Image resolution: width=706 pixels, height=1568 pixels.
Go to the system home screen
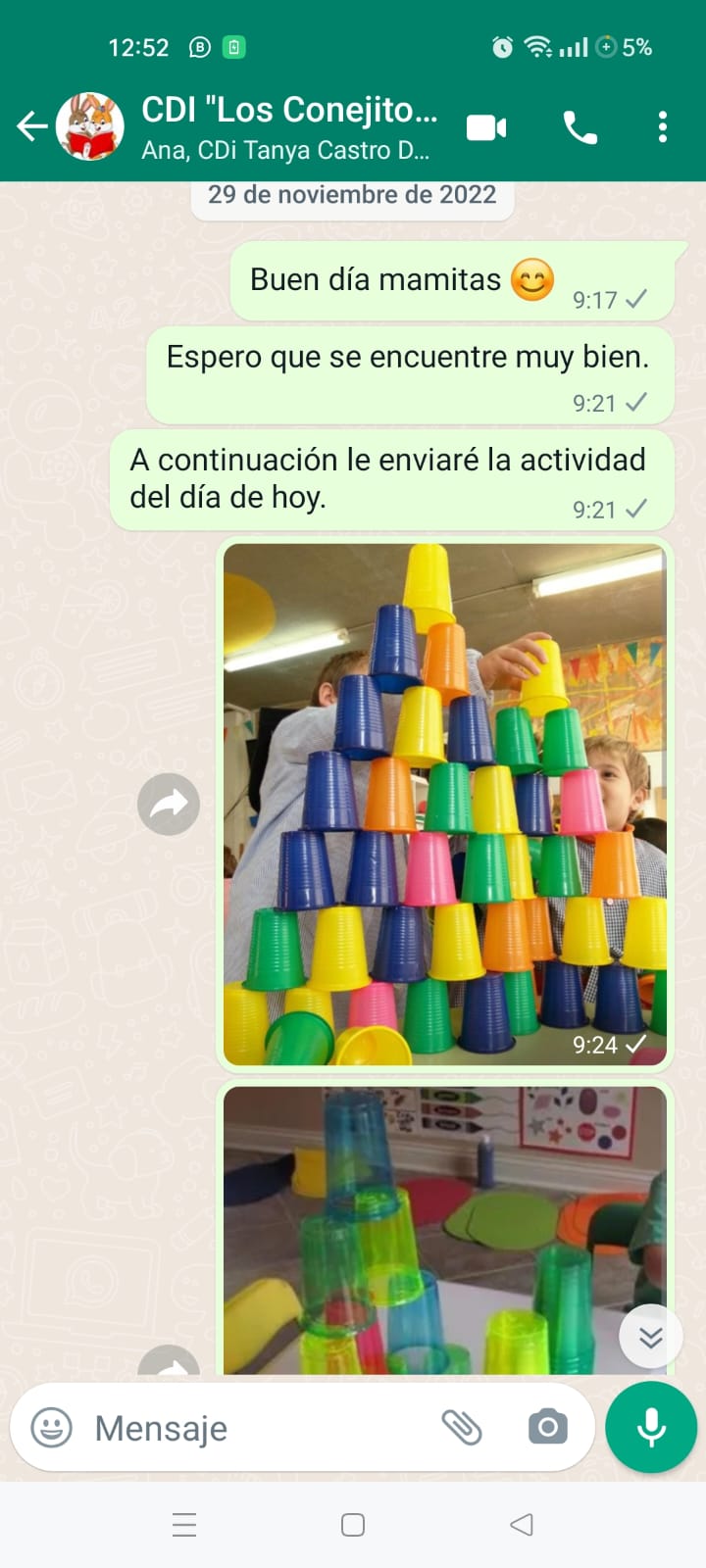[353, 1525]
